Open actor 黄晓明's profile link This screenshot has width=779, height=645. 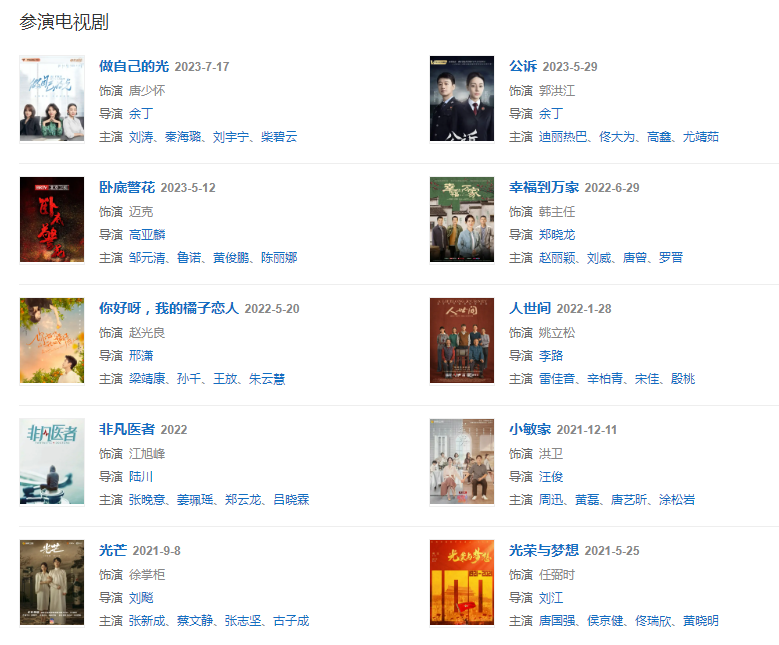698,621
